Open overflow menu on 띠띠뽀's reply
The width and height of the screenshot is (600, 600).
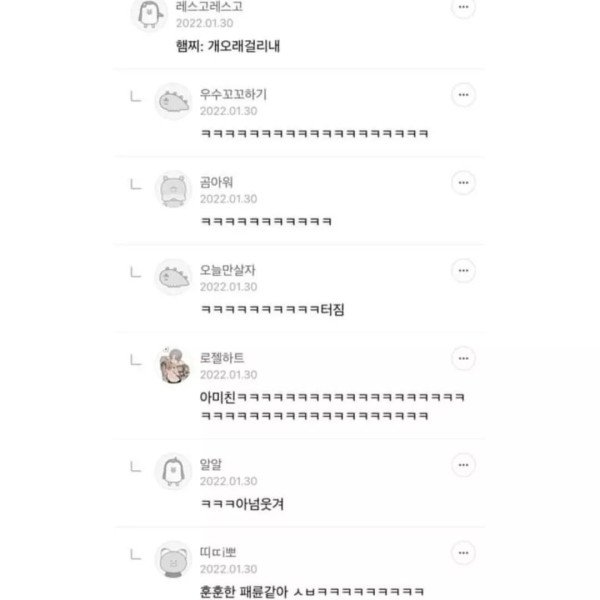click(x=462, y=553)
